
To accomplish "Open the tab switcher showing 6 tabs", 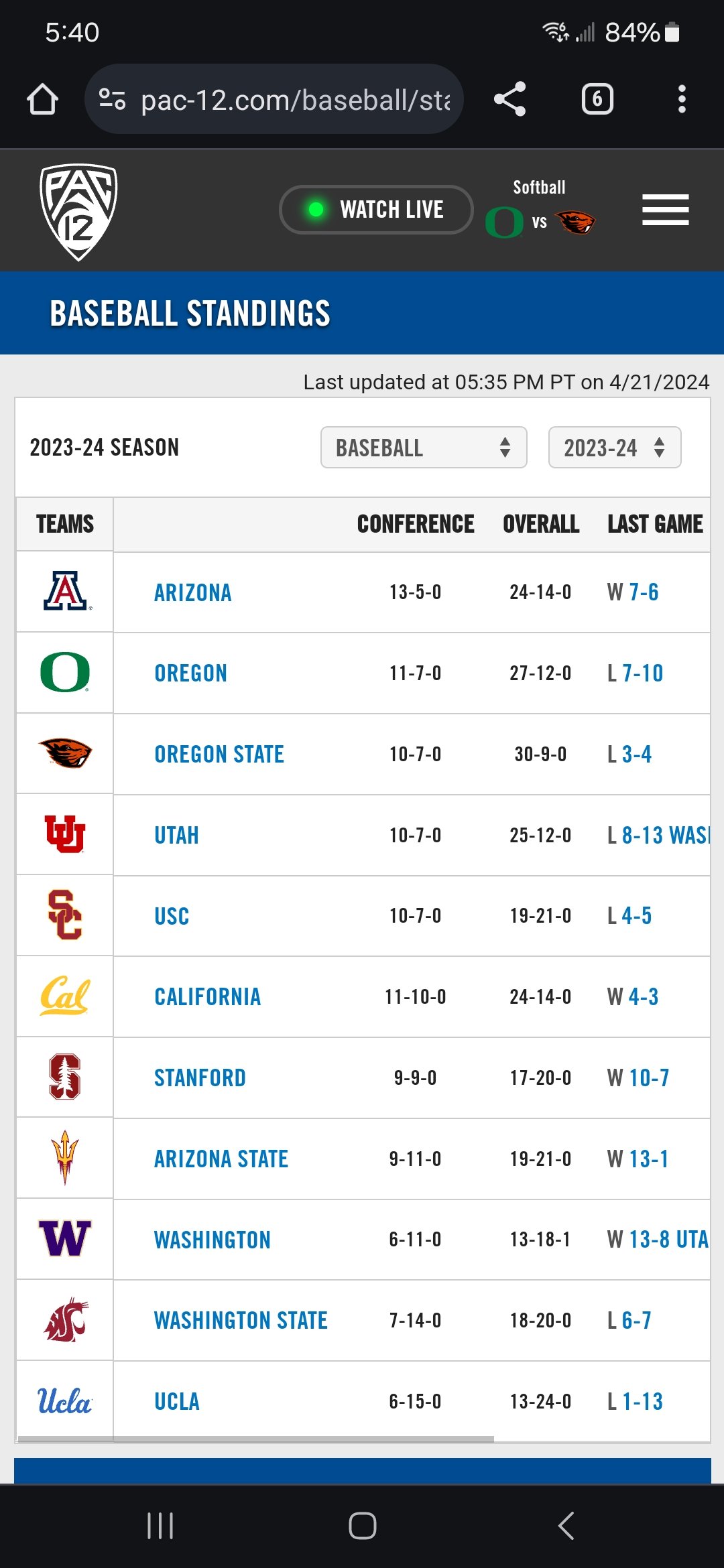I will [x=597, y=99].
